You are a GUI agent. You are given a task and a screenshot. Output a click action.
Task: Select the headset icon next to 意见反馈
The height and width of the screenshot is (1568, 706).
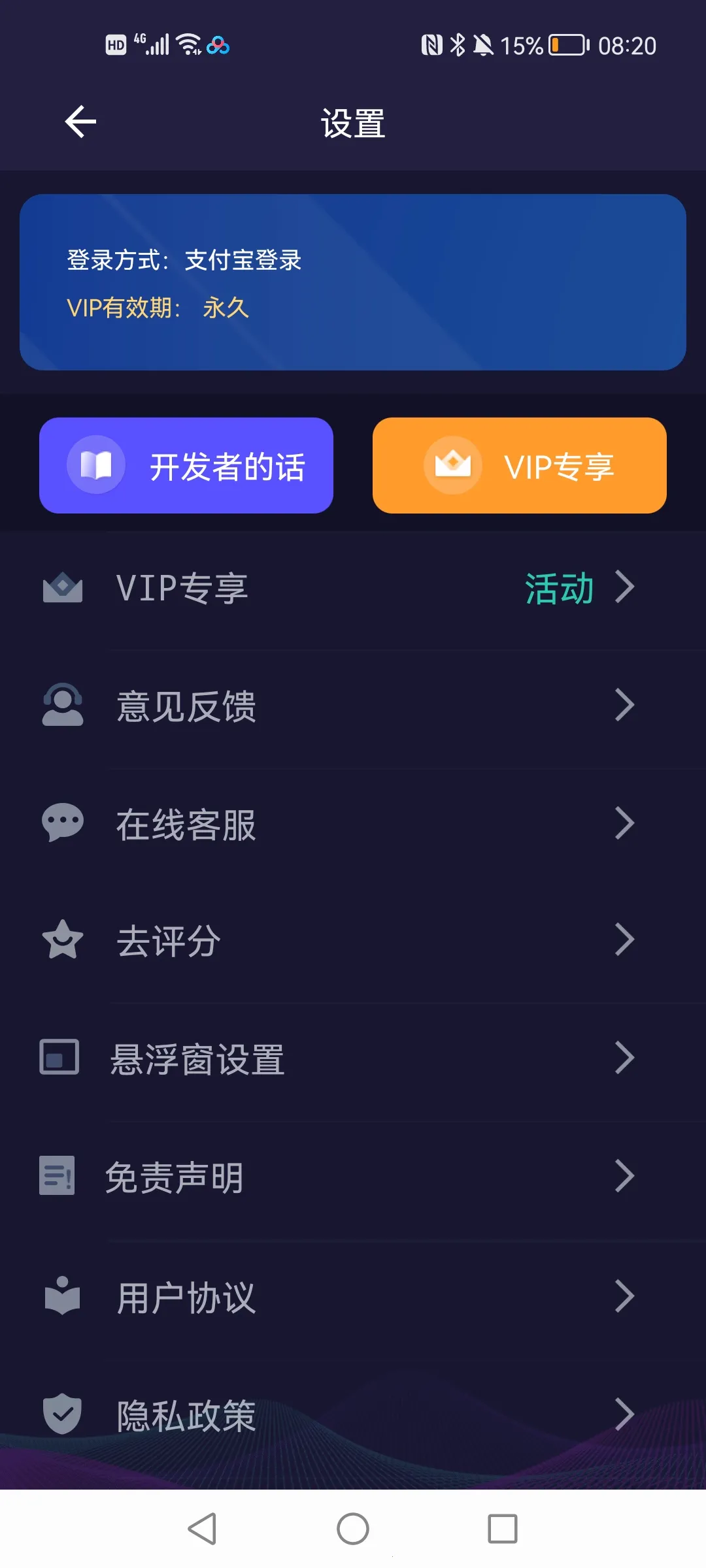click(61, 705)
